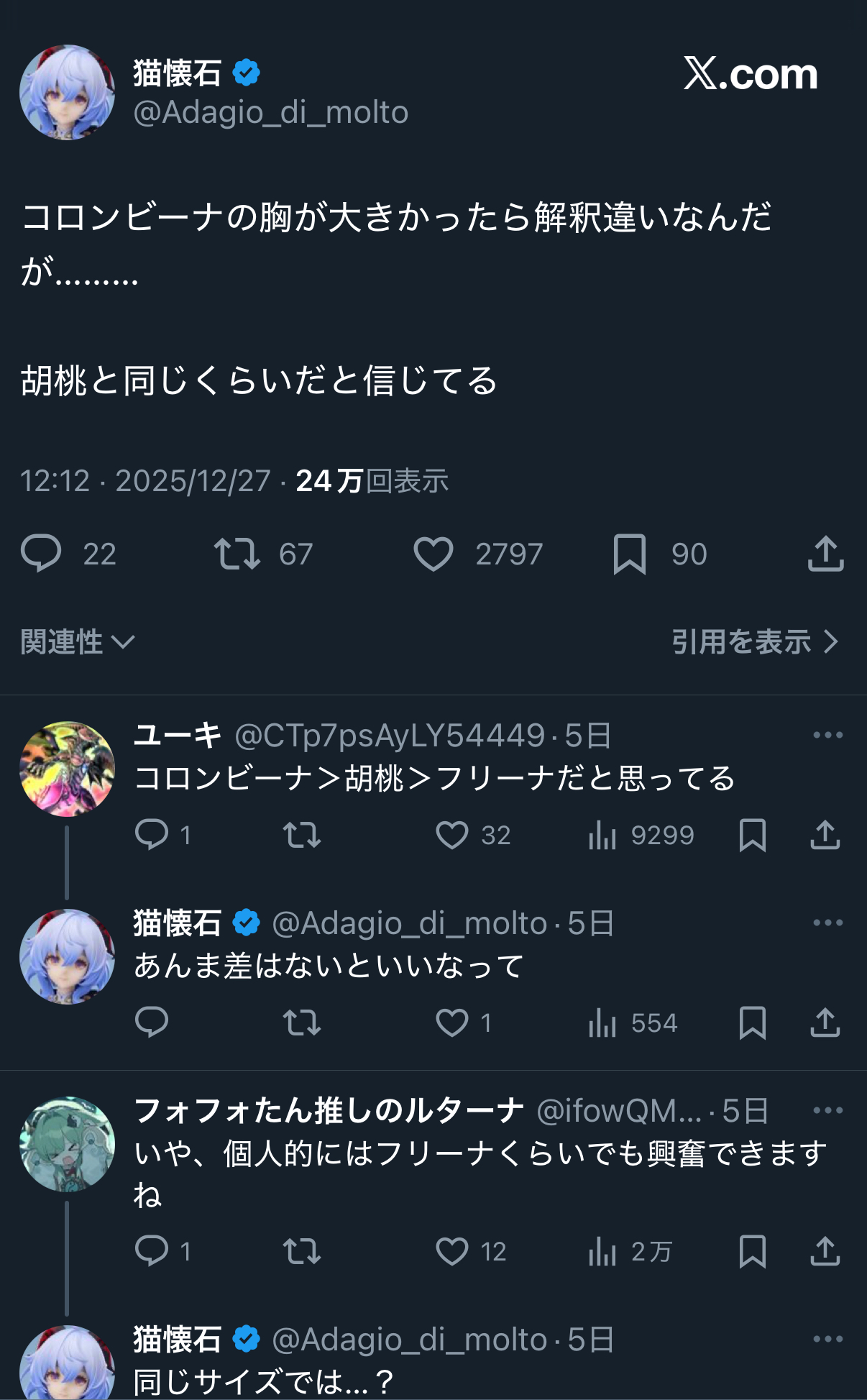Open the menu on the reply 同じサイズでは…？

827,1340
